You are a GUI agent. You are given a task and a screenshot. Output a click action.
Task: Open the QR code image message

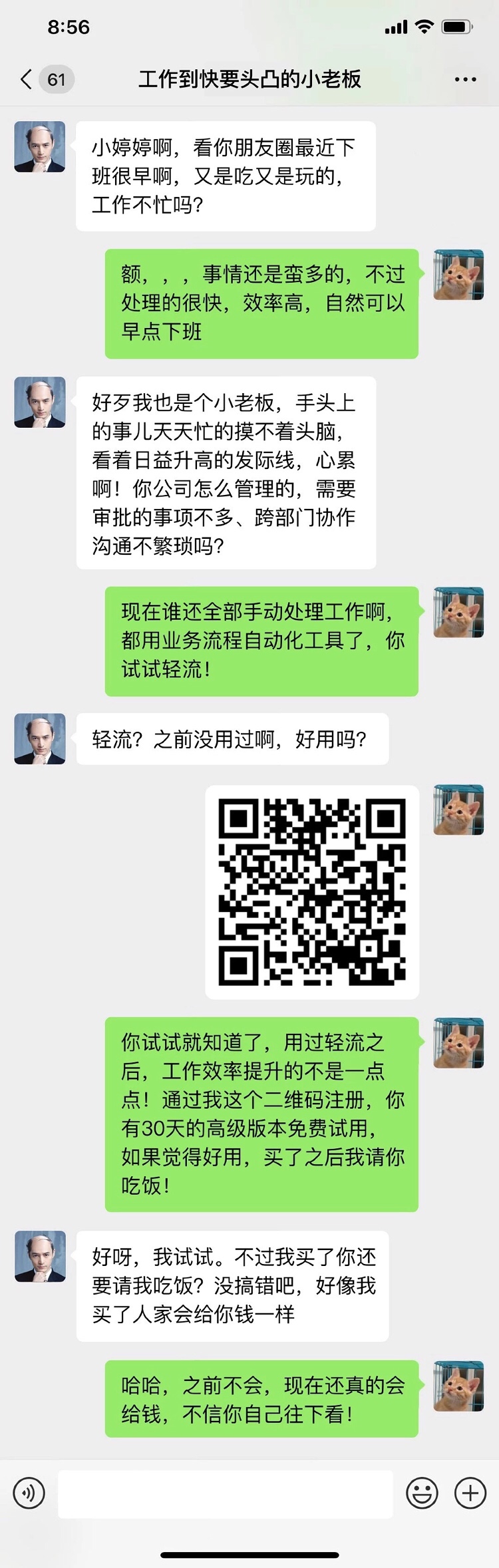tap(312, 891)
